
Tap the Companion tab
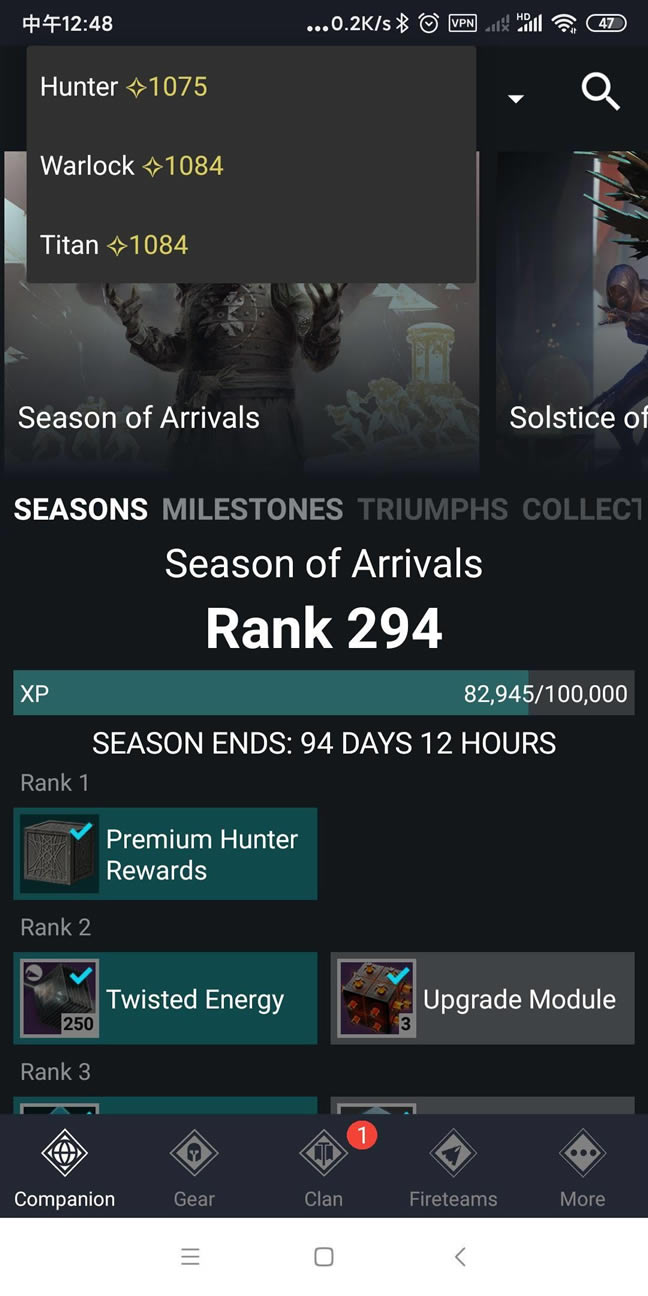pos(64,1168)
